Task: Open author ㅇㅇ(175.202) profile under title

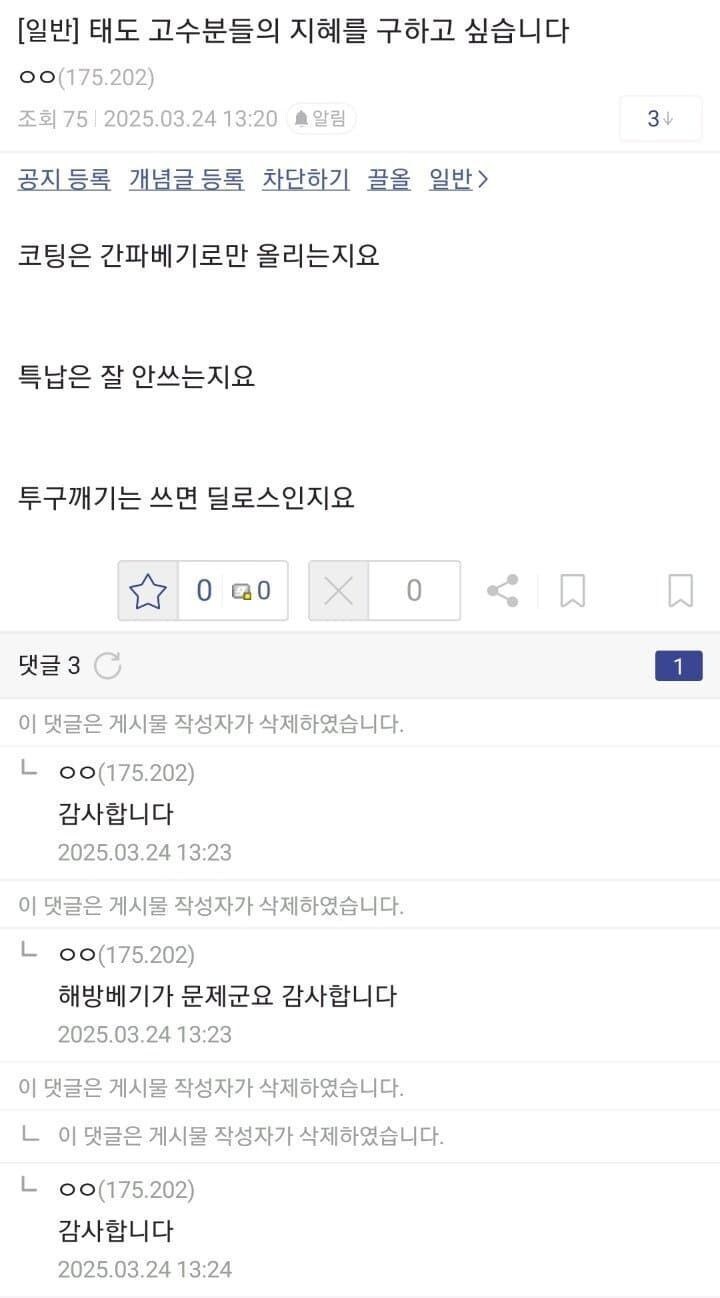Action: pos(87,78)
